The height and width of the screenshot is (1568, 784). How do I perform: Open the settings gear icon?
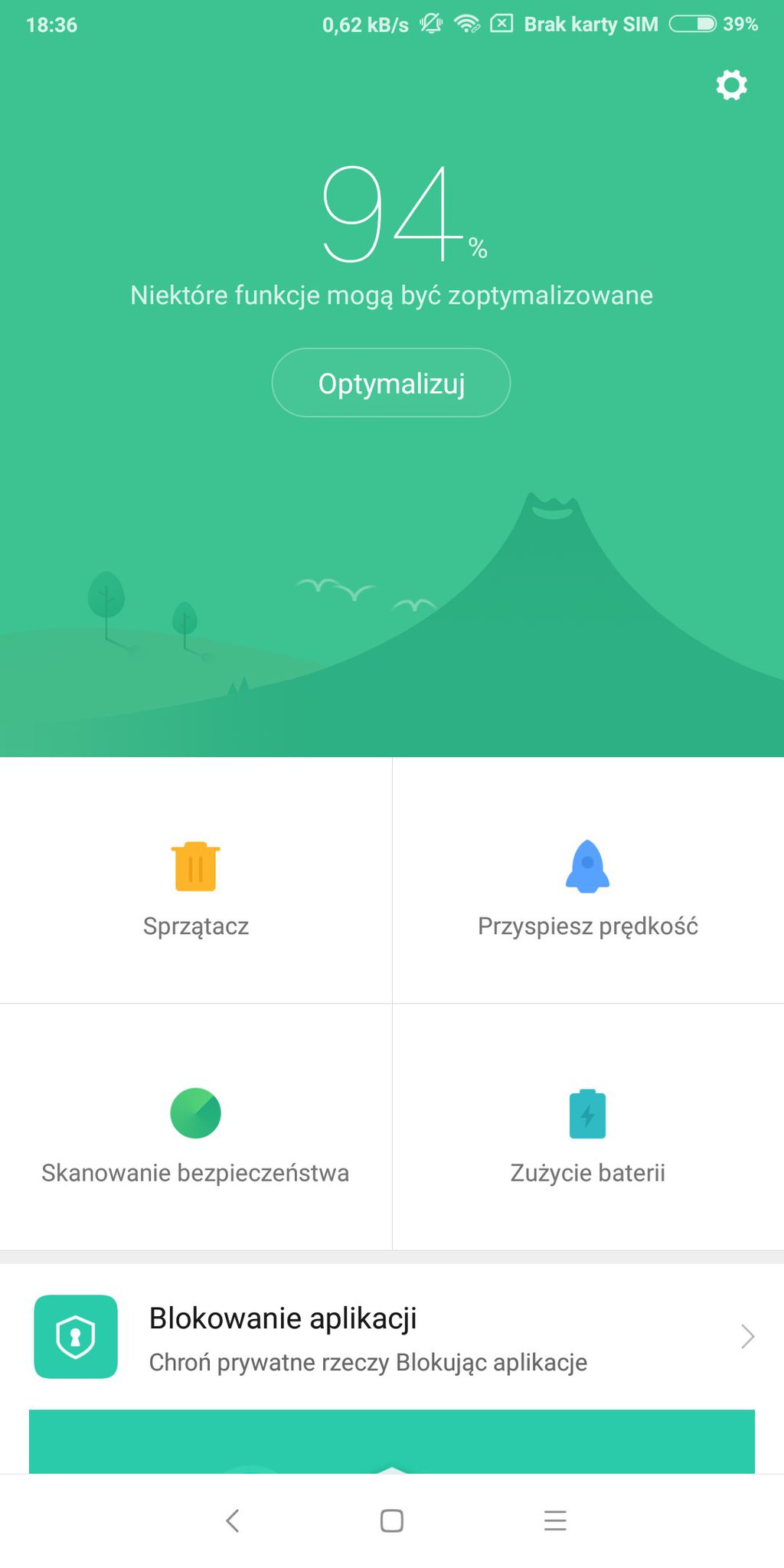tap(731, 85)
